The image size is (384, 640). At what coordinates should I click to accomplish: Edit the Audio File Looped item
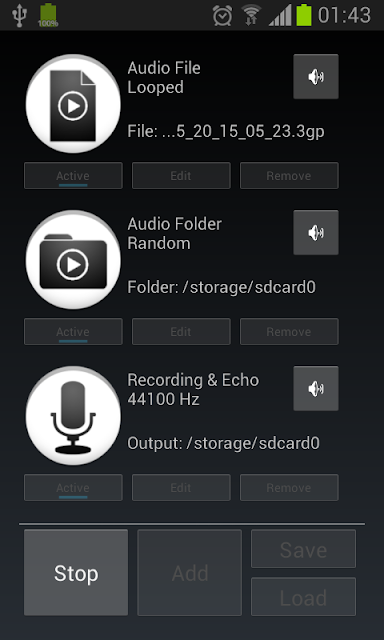click(x=181, y=176)
